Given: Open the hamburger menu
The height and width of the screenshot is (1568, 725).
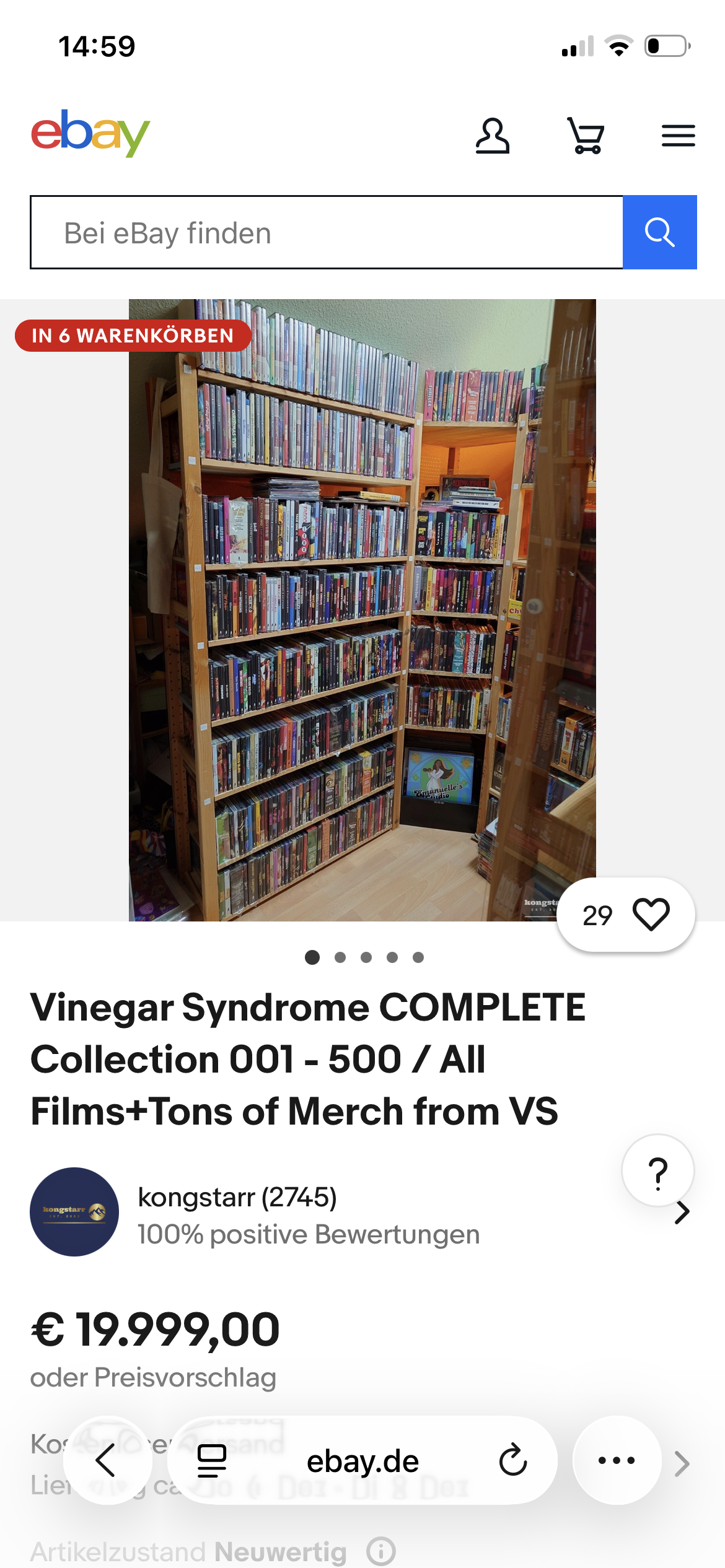Looking at the screenshot, I should [677, 136].
